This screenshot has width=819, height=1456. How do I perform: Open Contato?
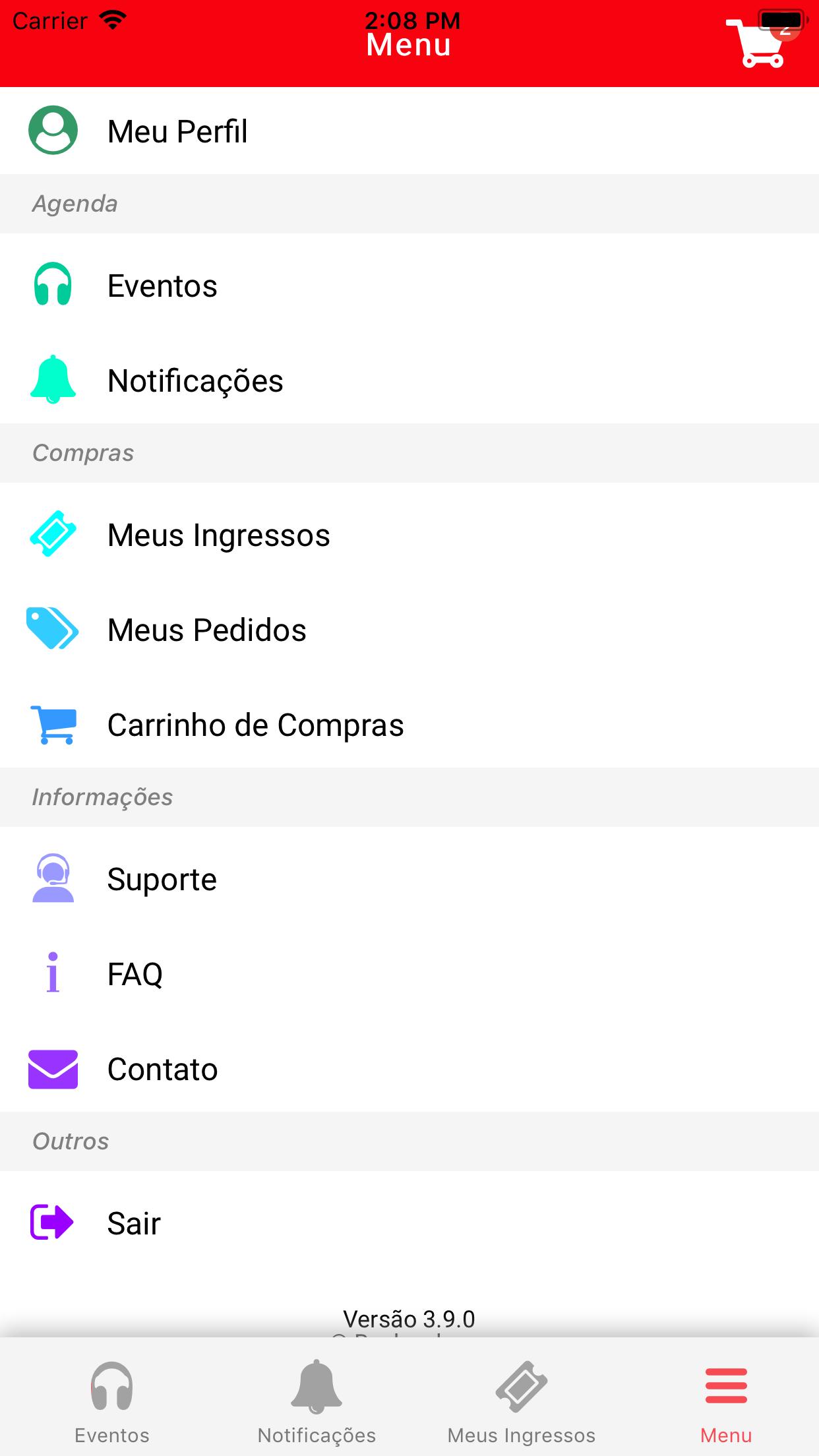tap(409, 1069)
